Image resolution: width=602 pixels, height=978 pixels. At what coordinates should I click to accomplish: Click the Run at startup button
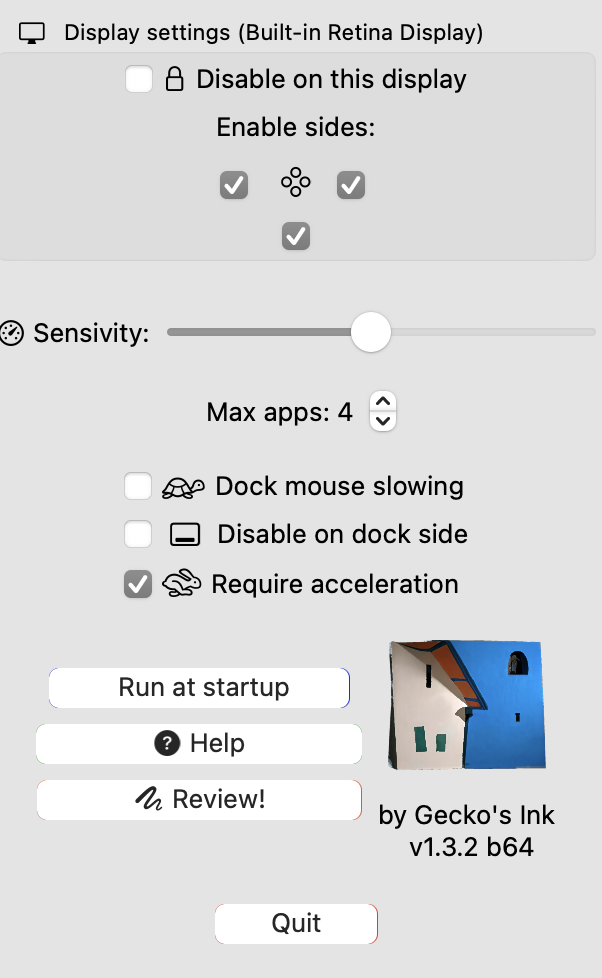point(199,688)
